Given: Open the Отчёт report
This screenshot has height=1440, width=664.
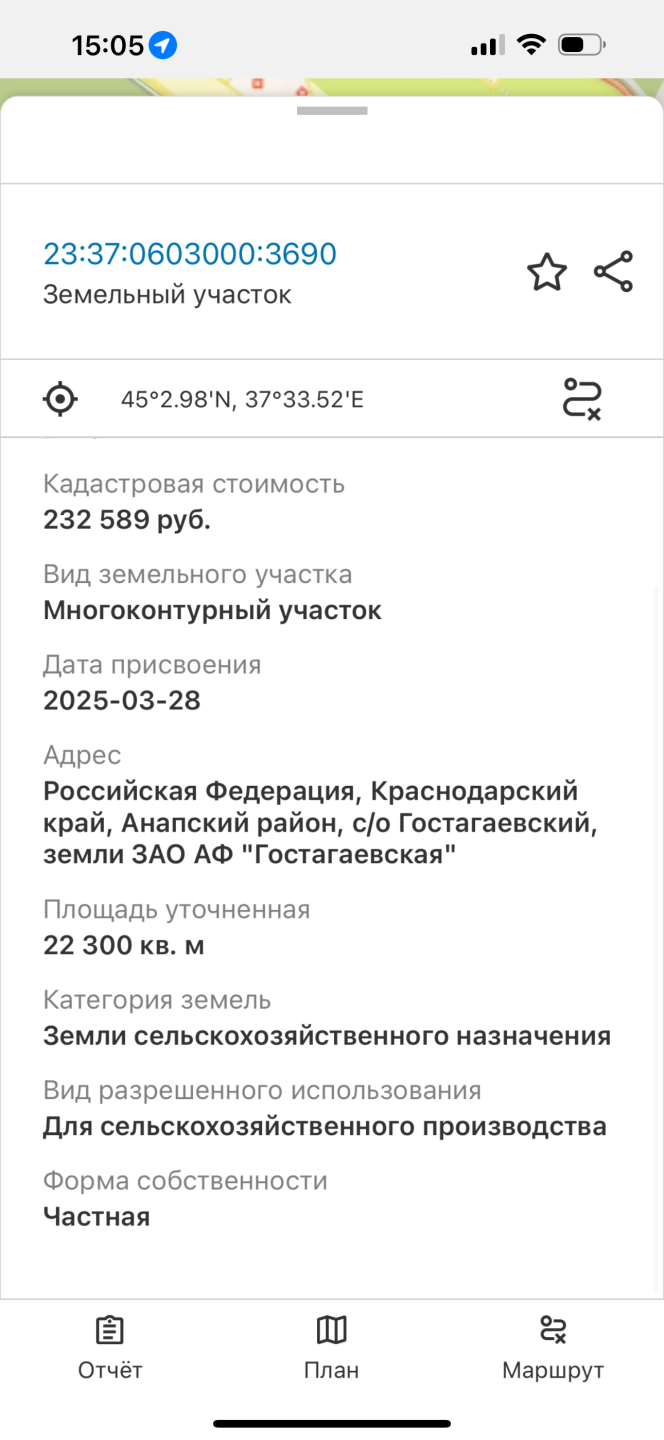Looking at the screenshot, I should click(110, 1346).
